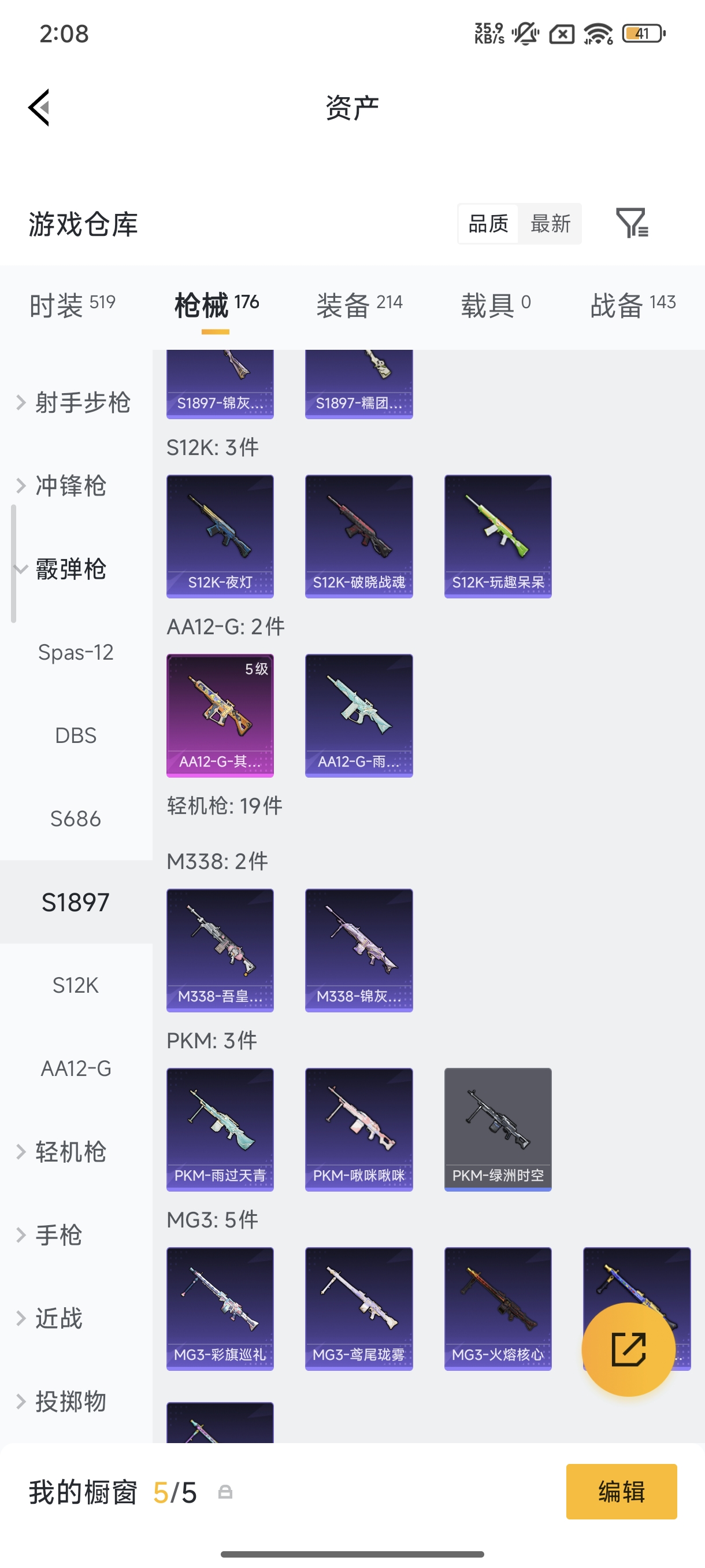
Task: Switch to the 时装 tab
Action: click(72, 304)
